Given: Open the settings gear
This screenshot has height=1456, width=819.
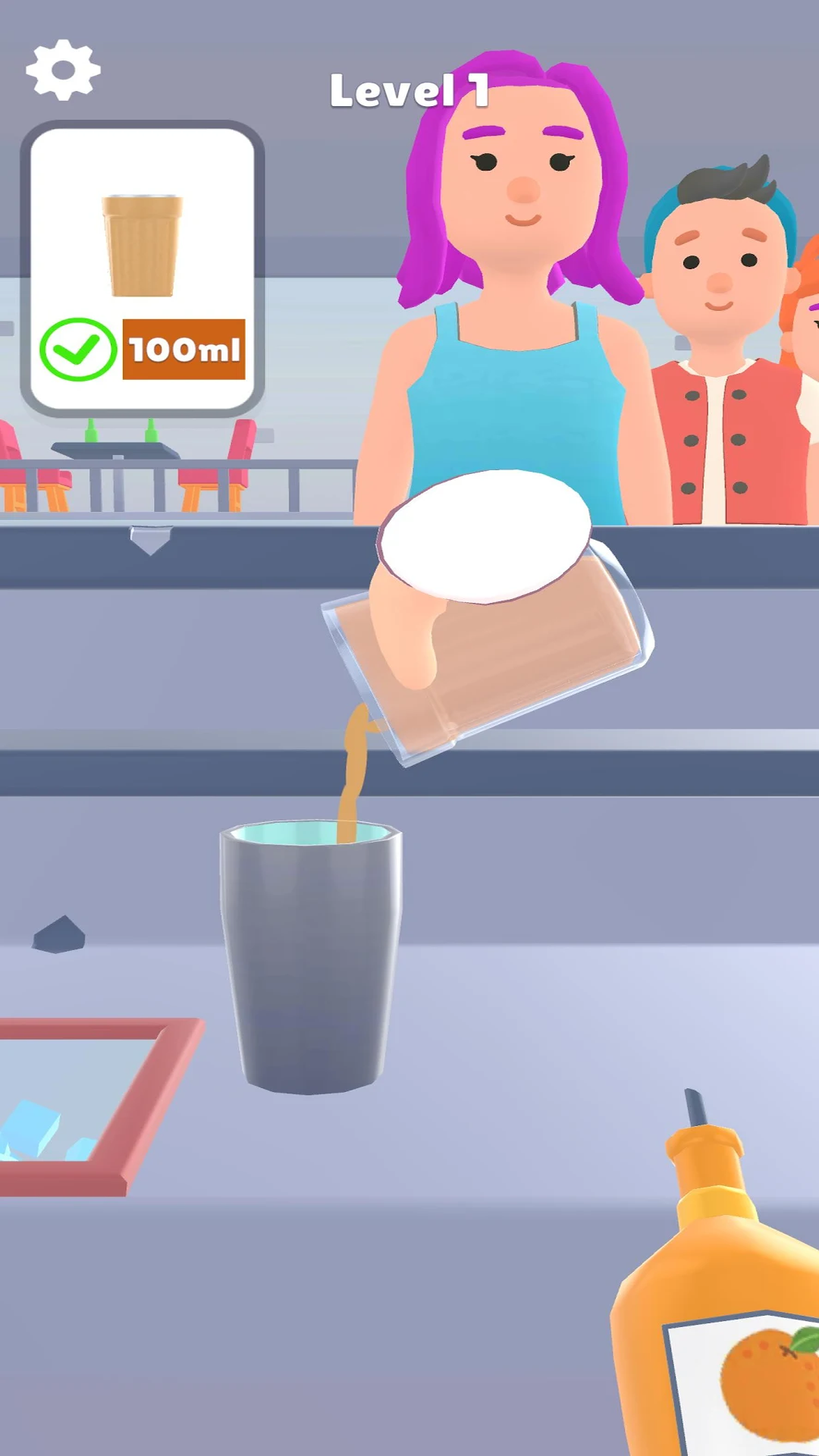Looking at the screenshot, I should coord(63,71).
